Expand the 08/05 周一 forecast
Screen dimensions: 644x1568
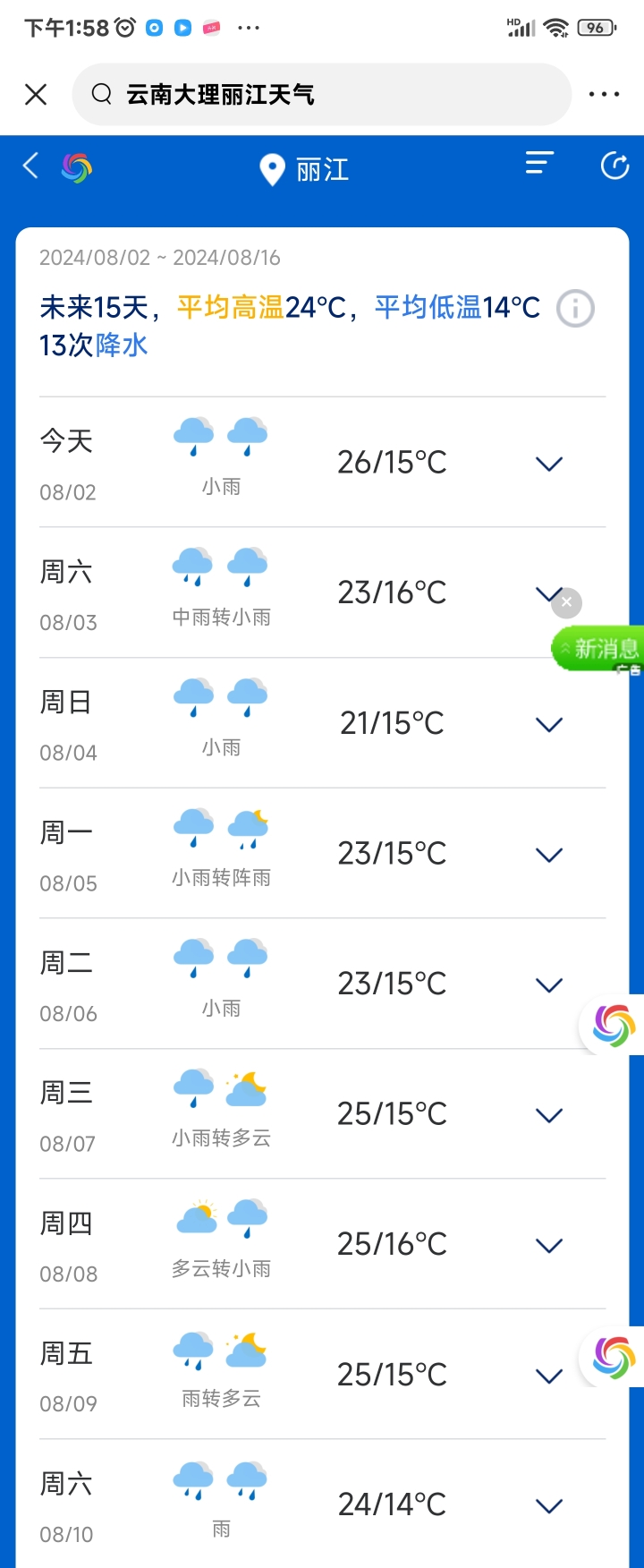coord(548,855)
